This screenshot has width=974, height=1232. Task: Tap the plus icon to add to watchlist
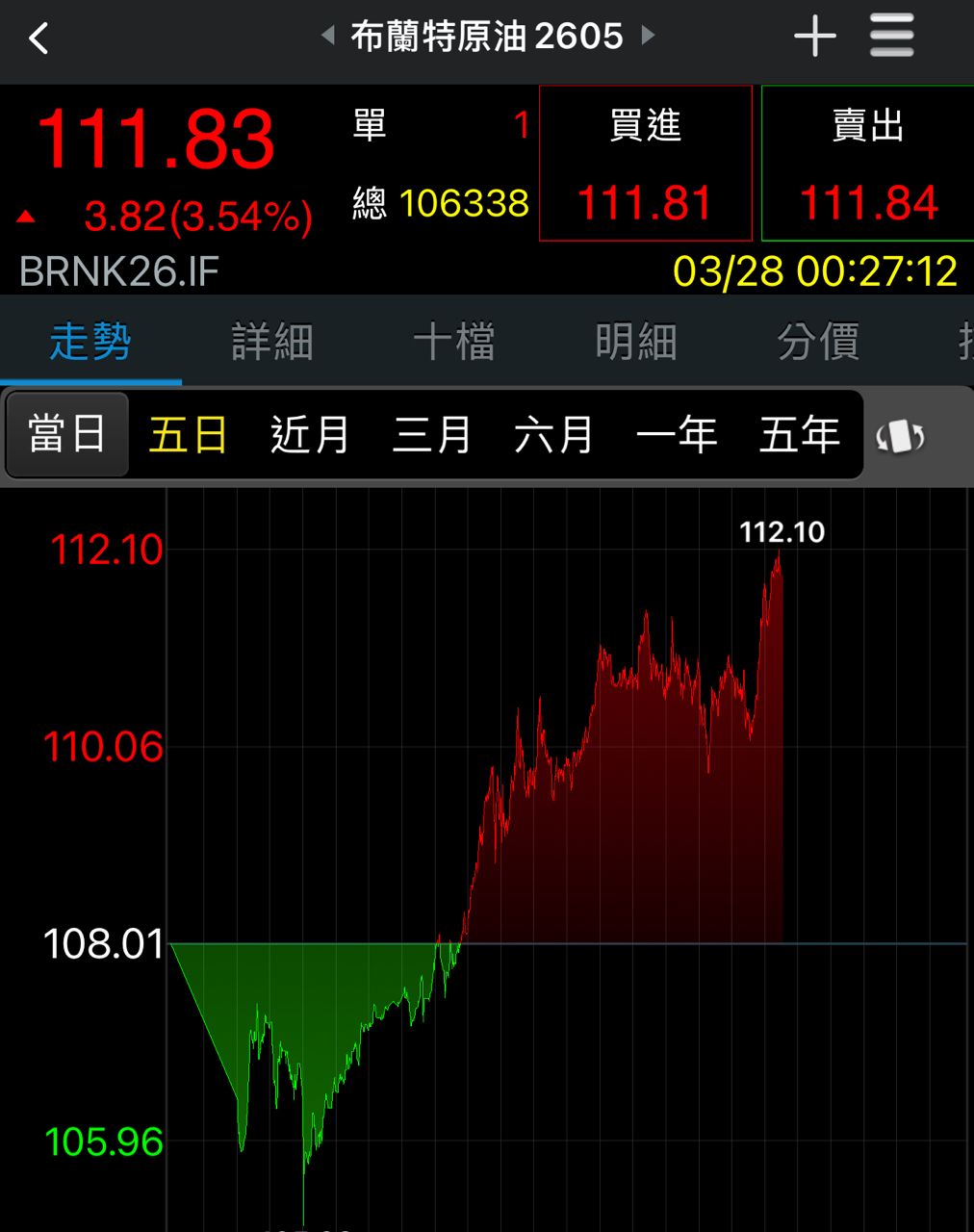click(814, 38)
